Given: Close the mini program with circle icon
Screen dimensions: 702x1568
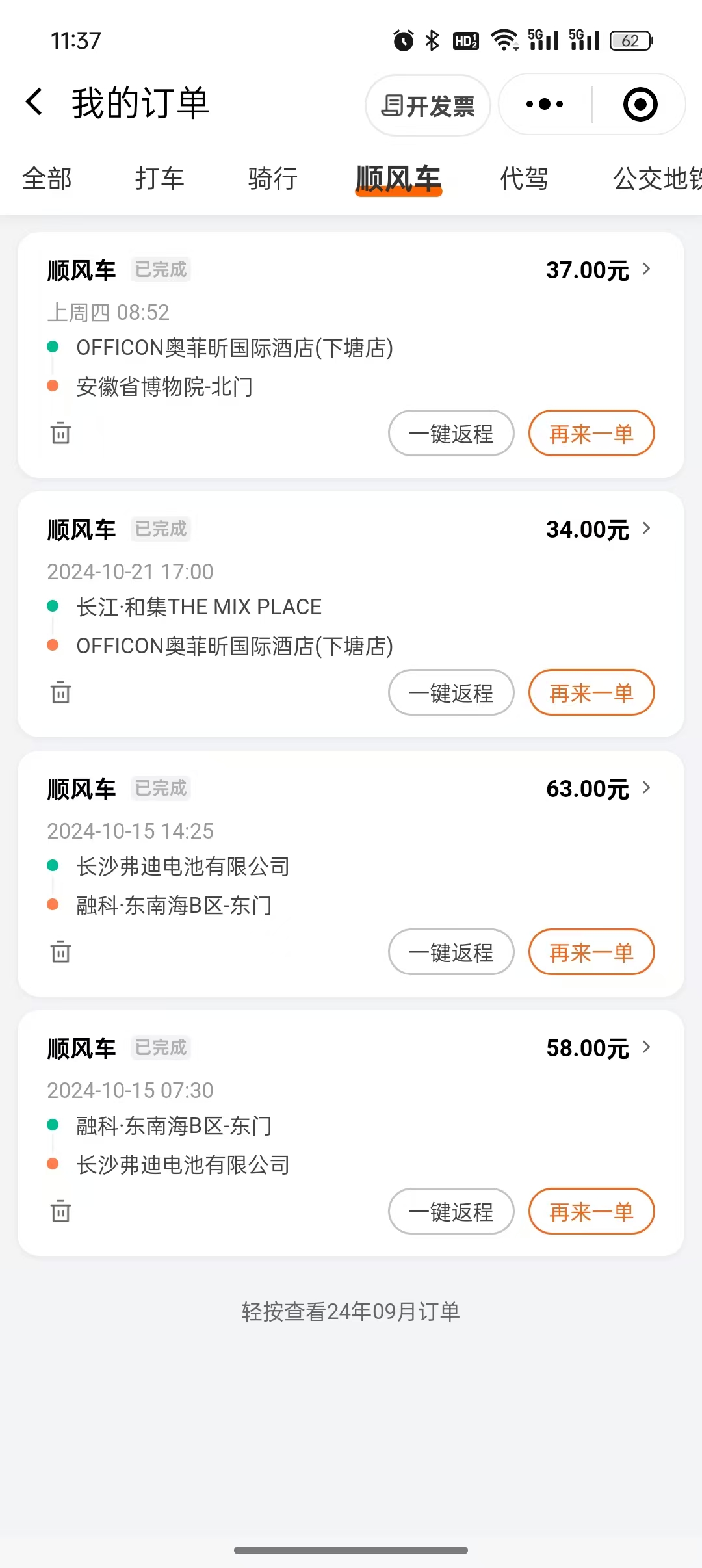Looking at the screenshot, I should point(640,104).
